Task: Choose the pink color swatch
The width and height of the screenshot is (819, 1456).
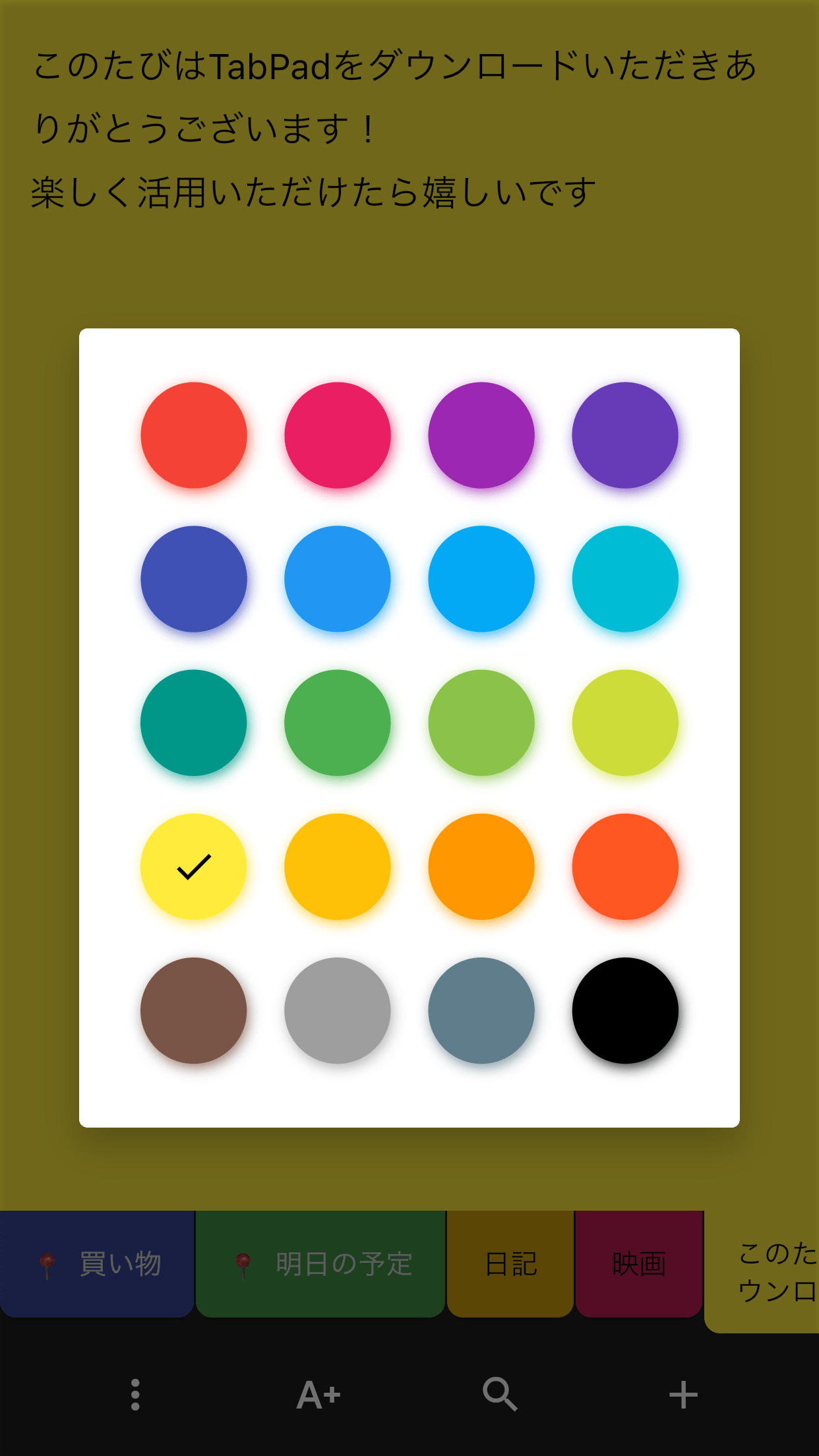Action: pyautogui.click(x=337, y=435)
